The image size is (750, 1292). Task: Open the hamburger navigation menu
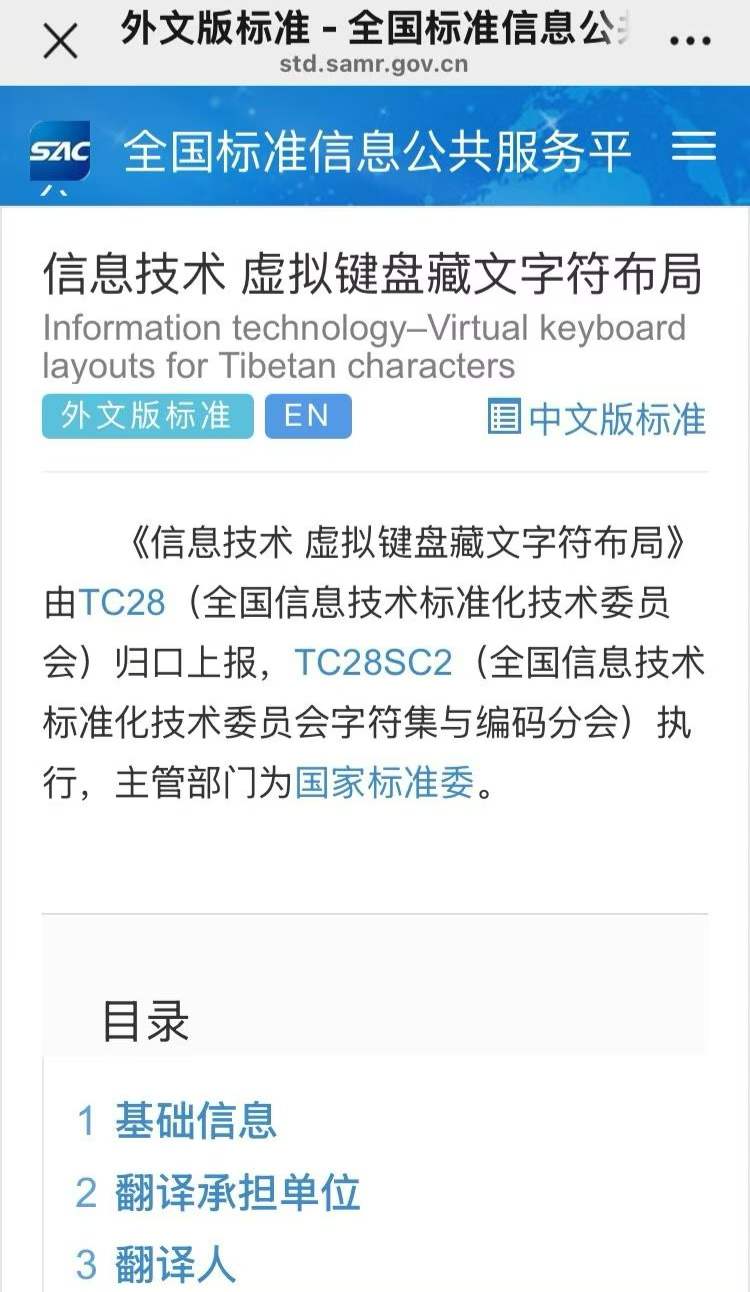pyautogui.click(x=694, y=148)
